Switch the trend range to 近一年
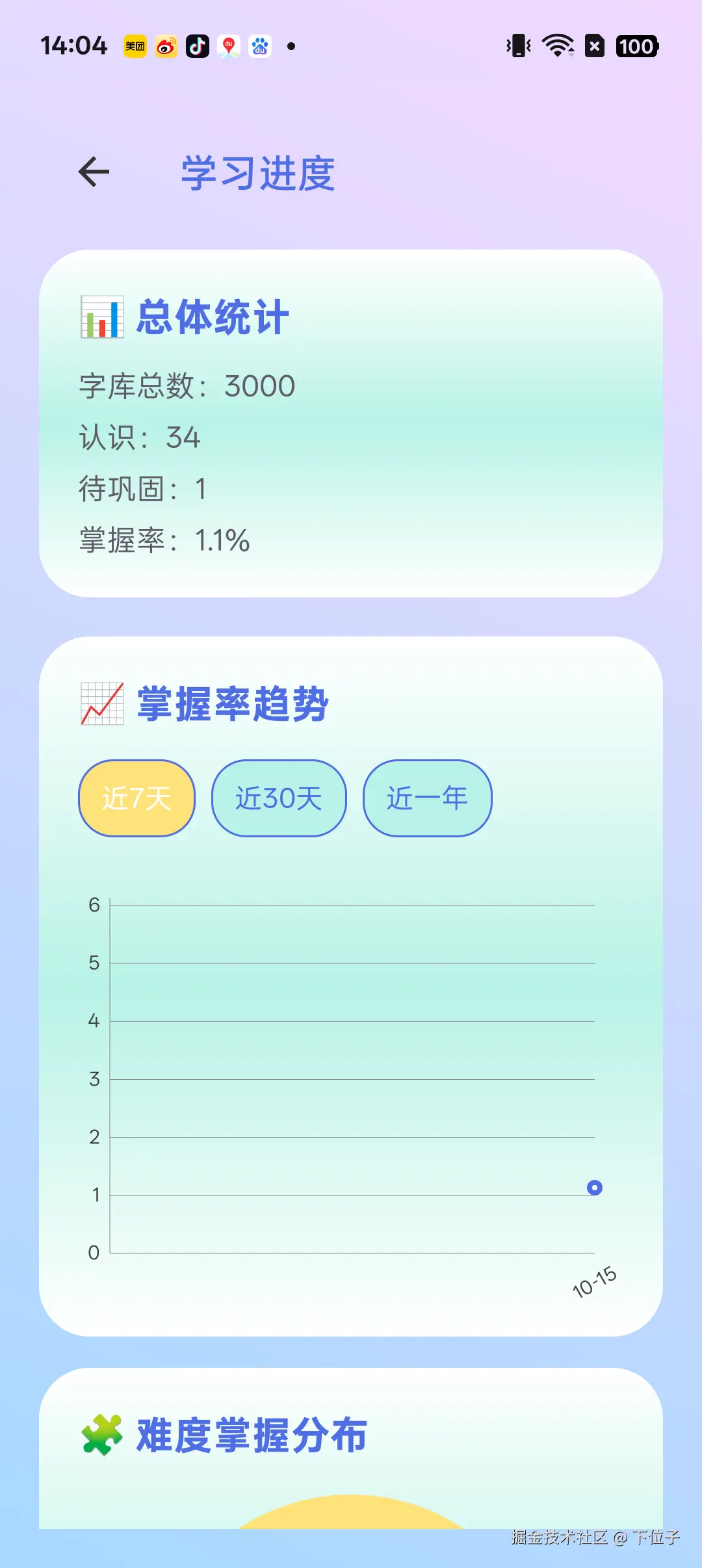 coord(427,798)
